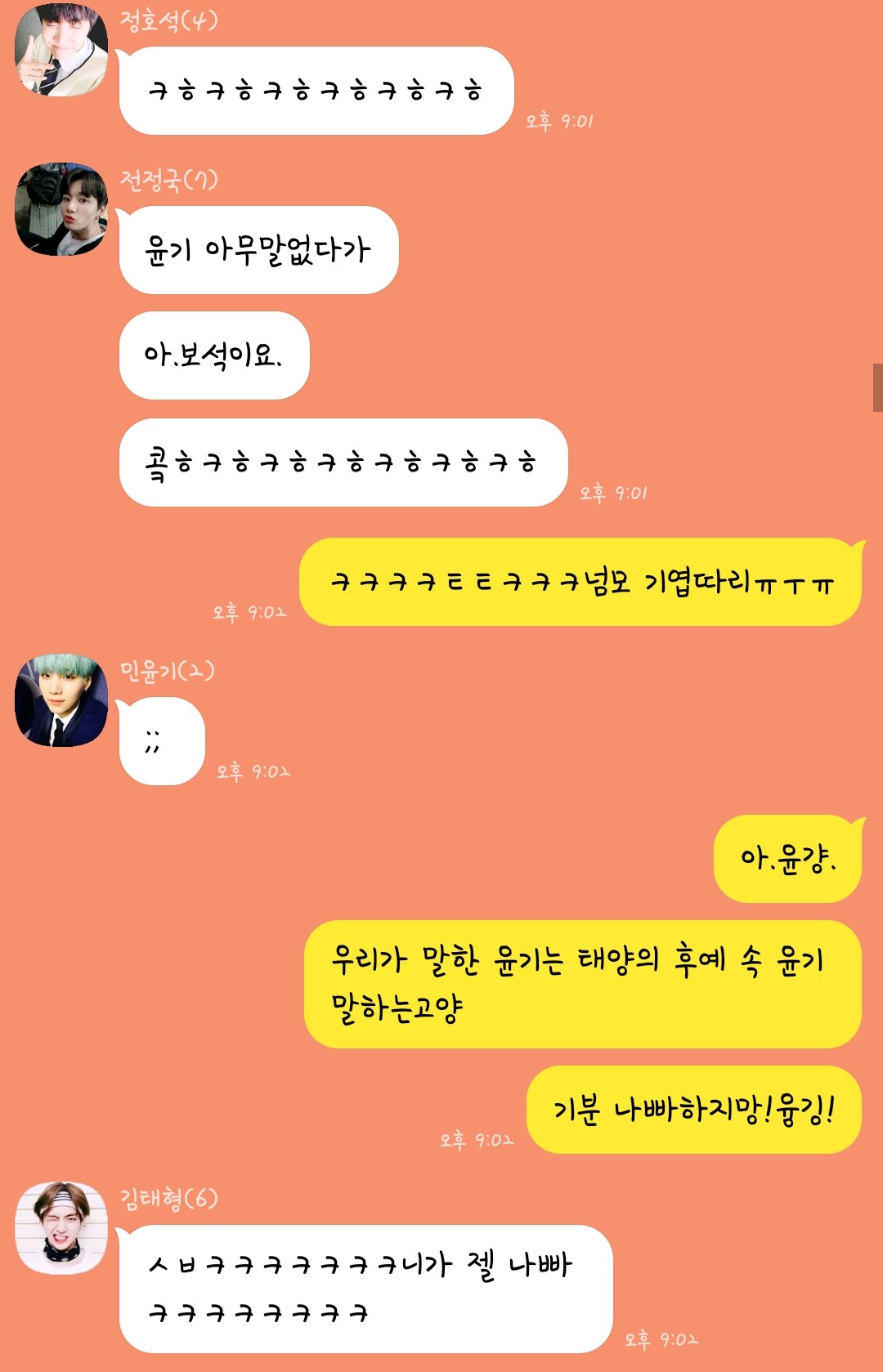The height and width of the screenshot is (1372, 883).
Task: Tap 김태형's profile avatar
Action: (x=61, y=1228)
